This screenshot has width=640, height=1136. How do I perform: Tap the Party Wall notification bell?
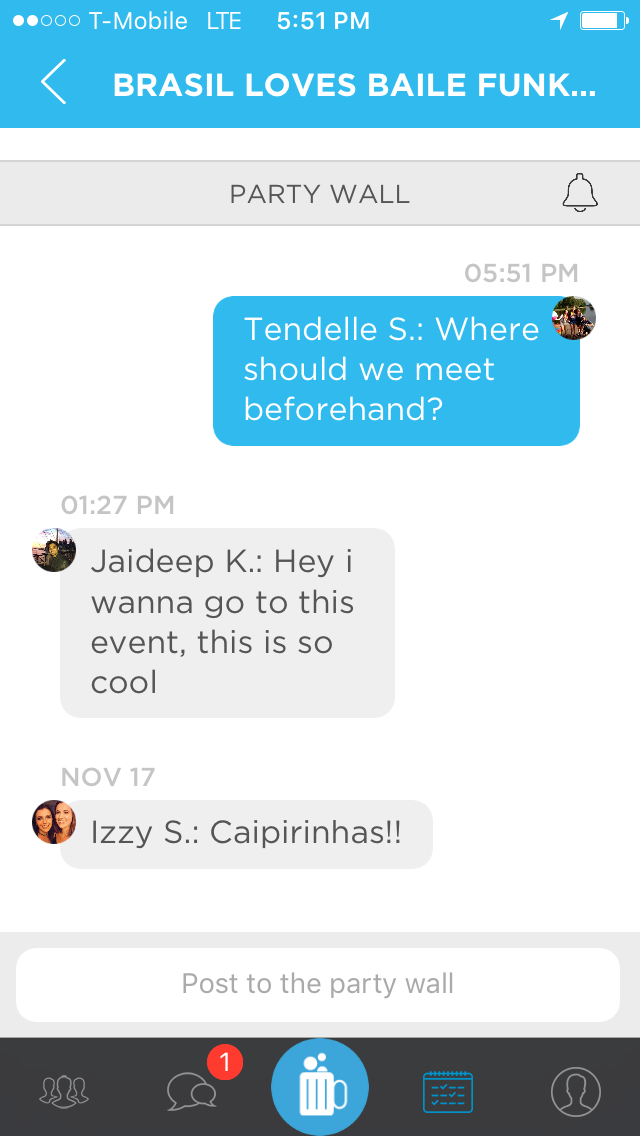coord(580,193)
